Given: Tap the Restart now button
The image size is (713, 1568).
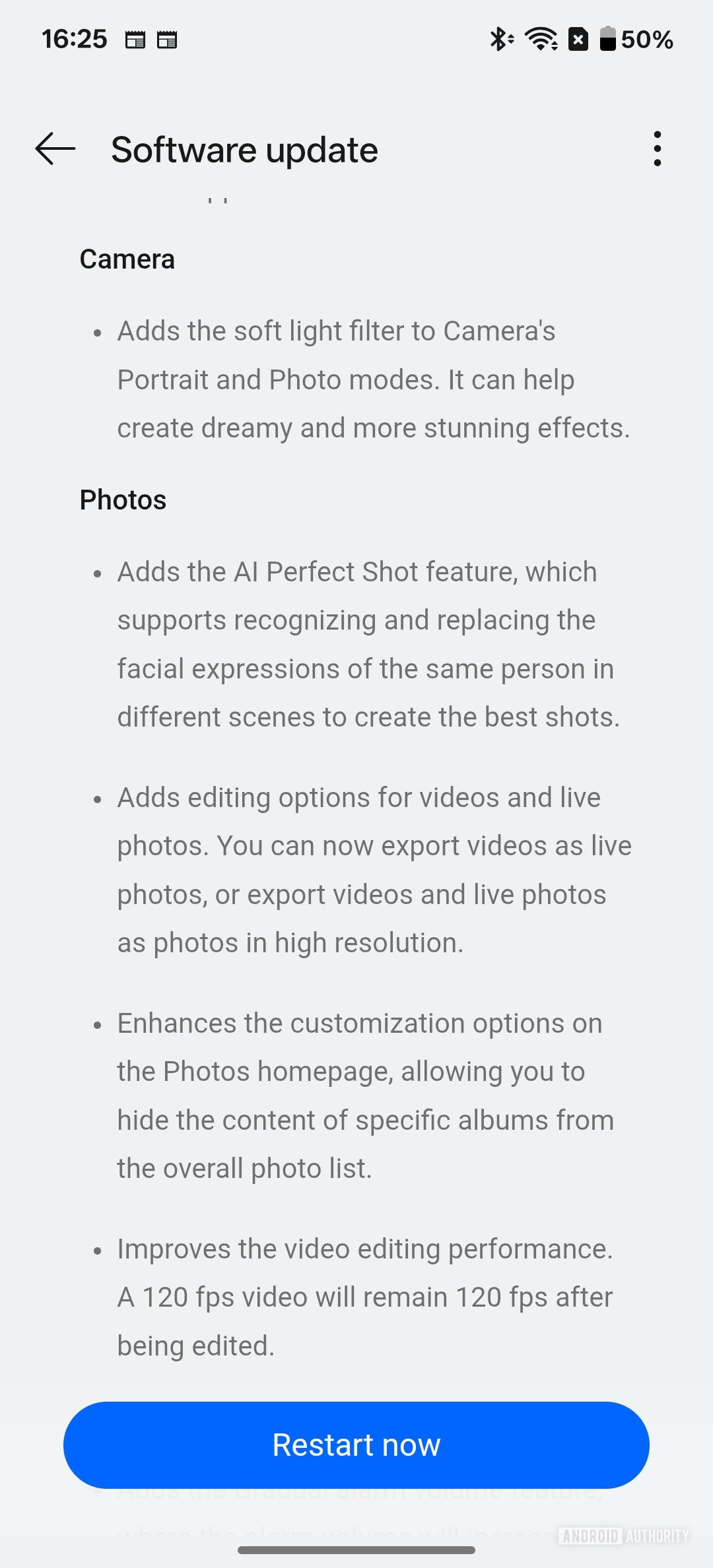Looking at the screenshot, I should pos(356,1445).
